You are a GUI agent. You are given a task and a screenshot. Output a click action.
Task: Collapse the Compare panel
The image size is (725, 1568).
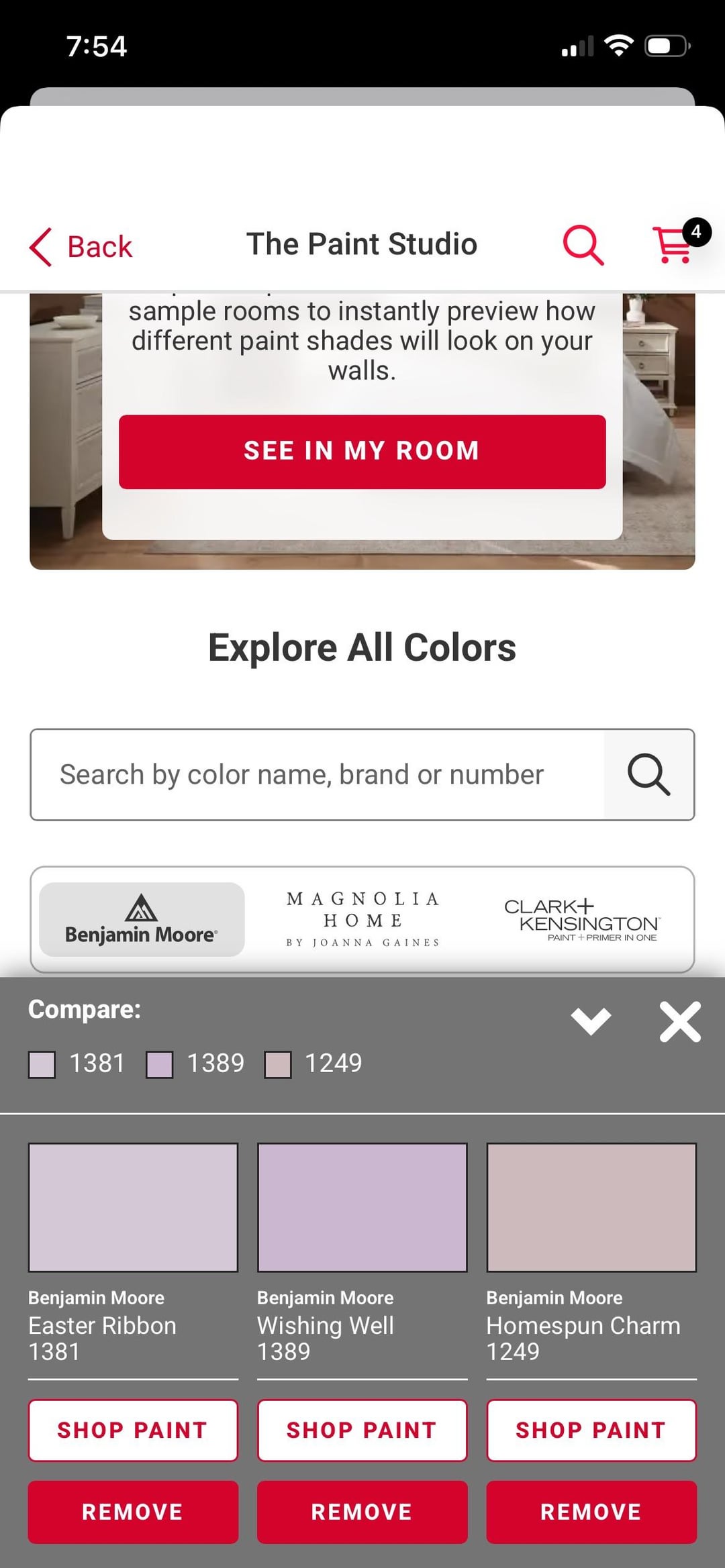591,1021
